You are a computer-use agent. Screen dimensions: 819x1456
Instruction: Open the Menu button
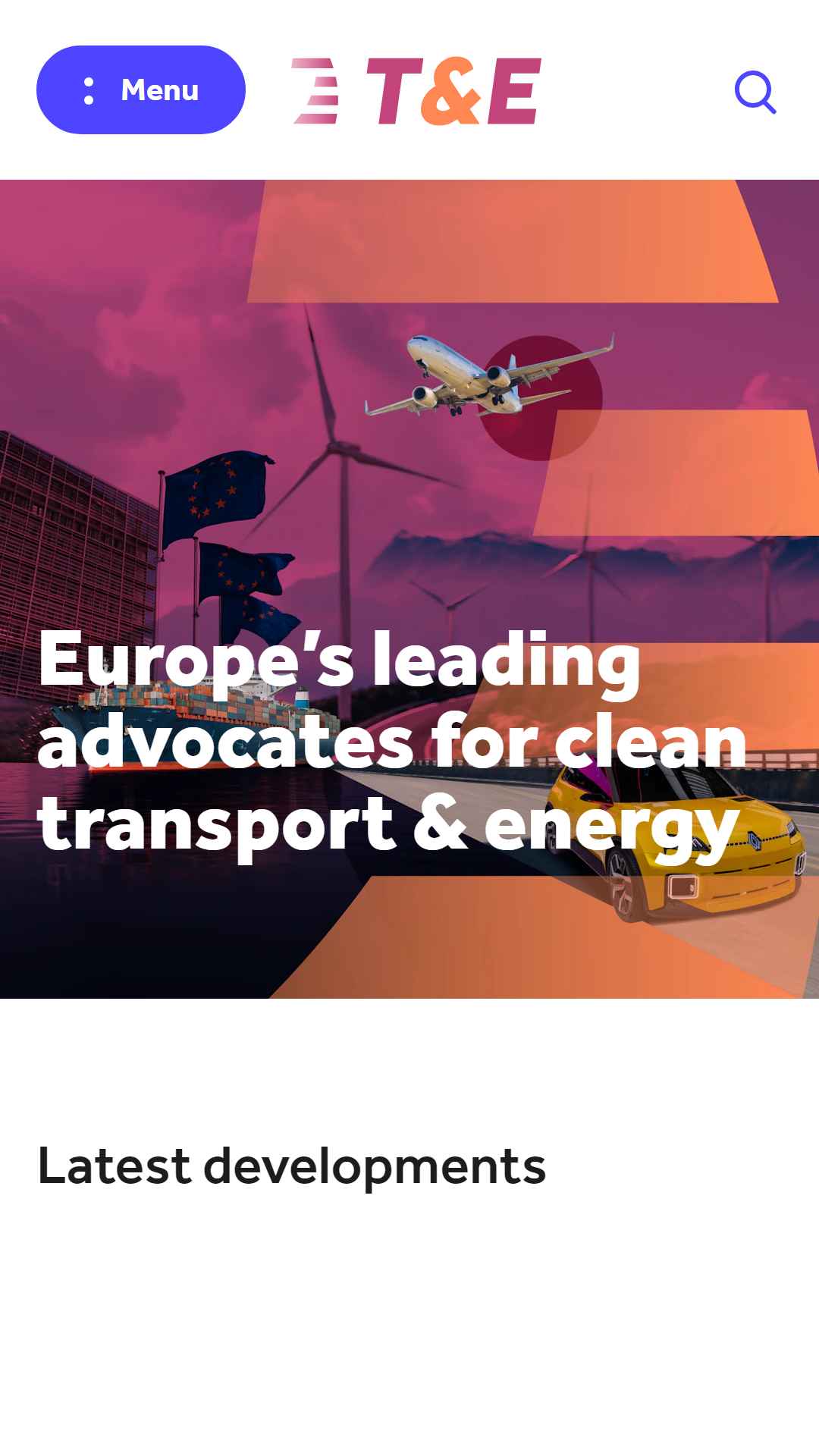pos(141,90)
